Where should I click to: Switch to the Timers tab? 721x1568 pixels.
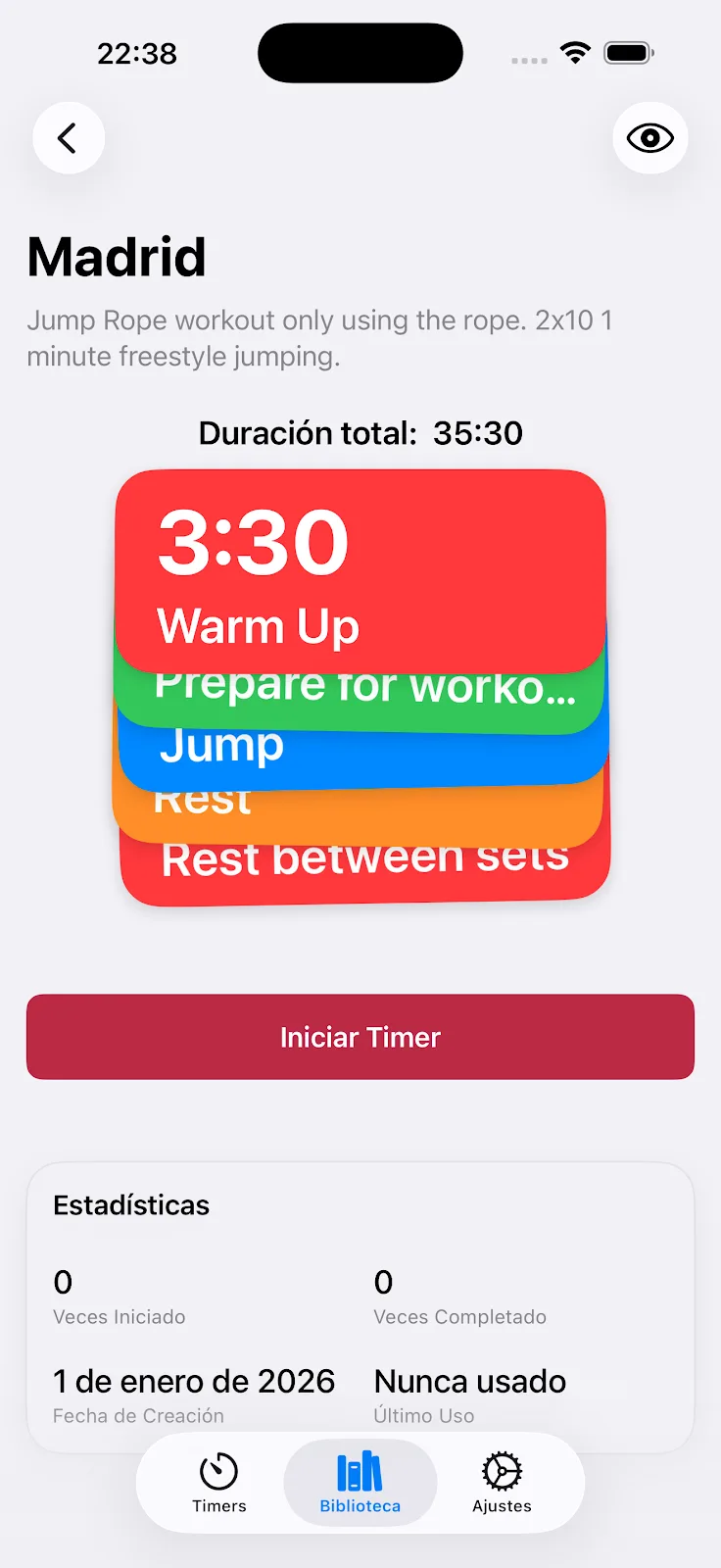(219, 1484)
